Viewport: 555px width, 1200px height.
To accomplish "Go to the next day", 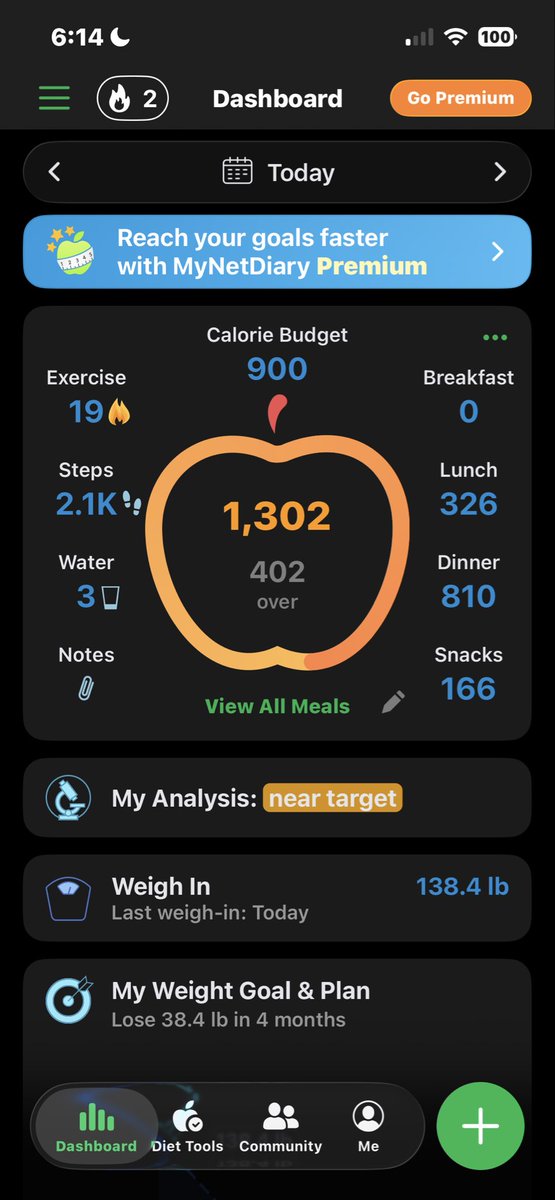I will click(500, 172).
